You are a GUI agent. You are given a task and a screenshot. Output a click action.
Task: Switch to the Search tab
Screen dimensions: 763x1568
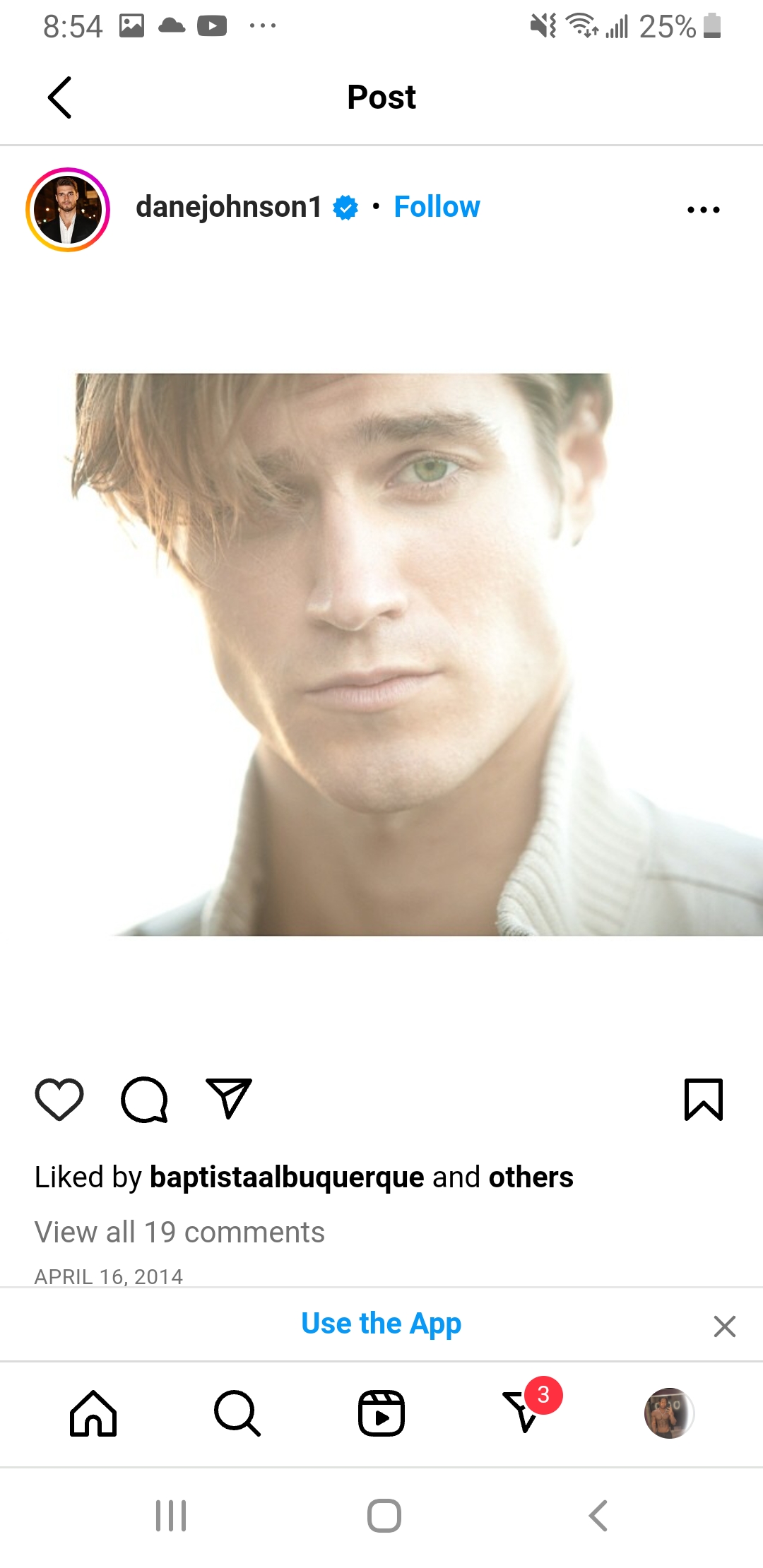coord(237,1413)
